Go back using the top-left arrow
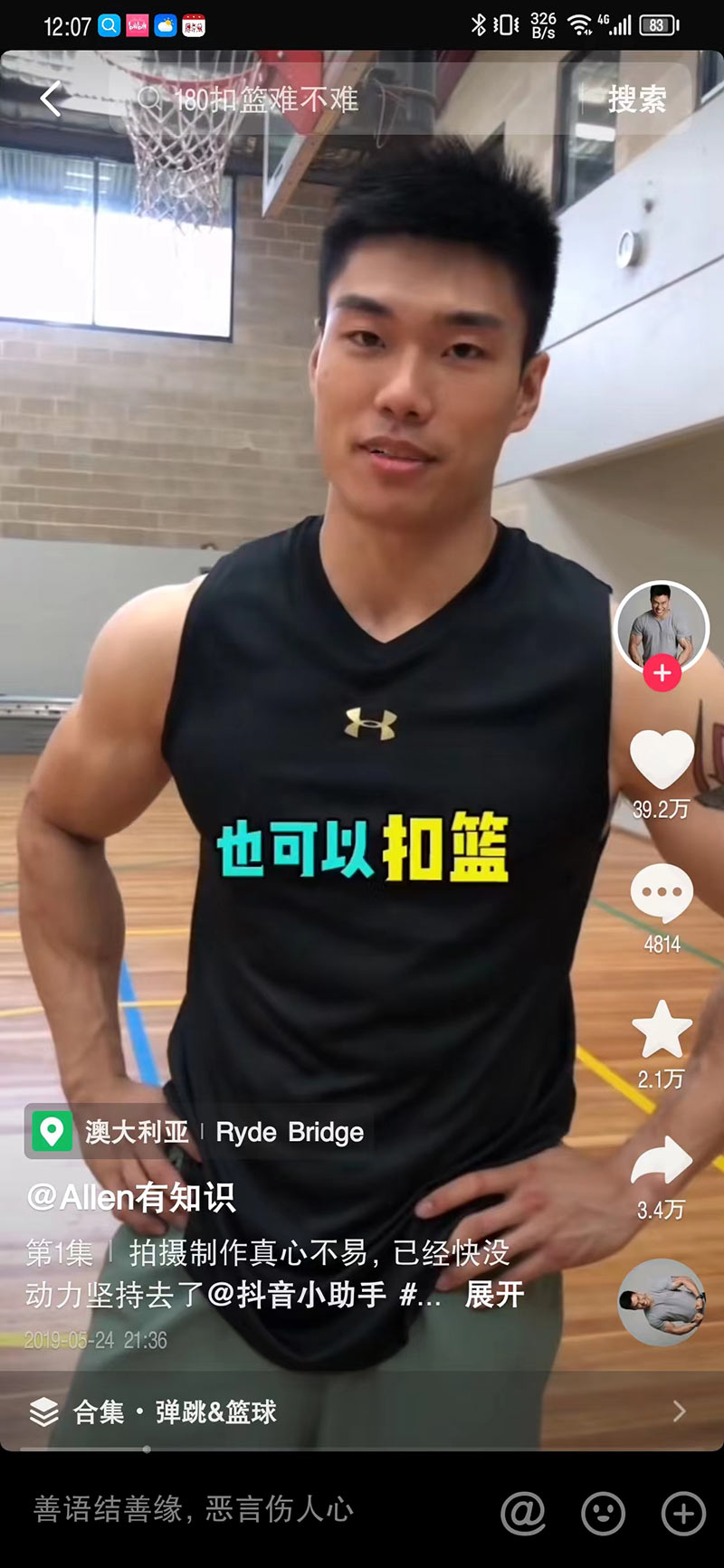Image resolution: width=724 pixels, height=1568 pixels. point(51,100)
